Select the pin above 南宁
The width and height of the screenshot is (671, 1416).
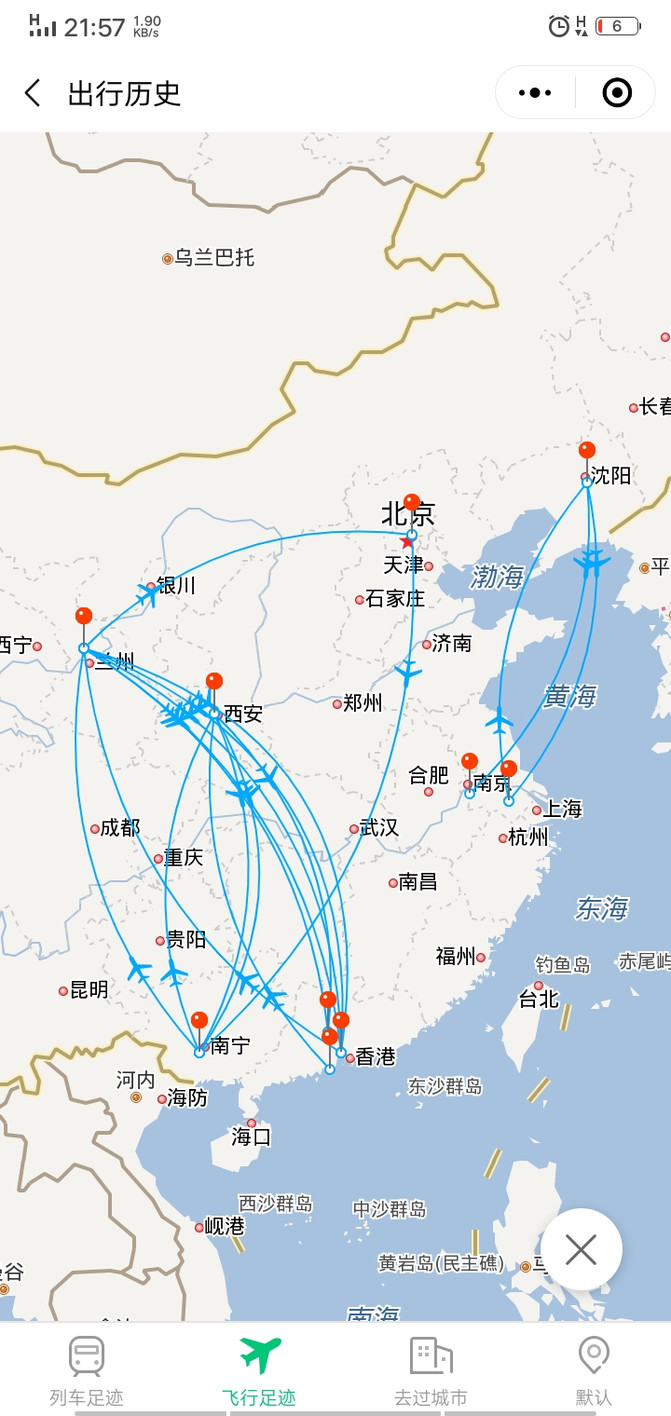199,1027
